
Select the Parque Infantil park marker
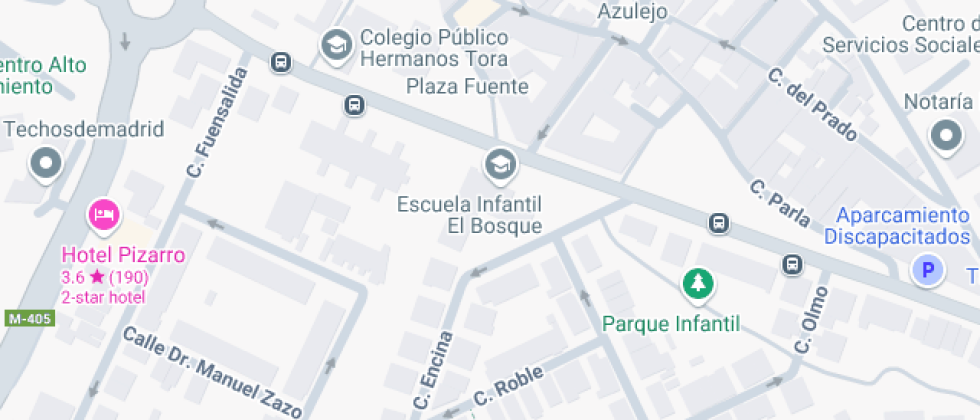click(698, 284)
